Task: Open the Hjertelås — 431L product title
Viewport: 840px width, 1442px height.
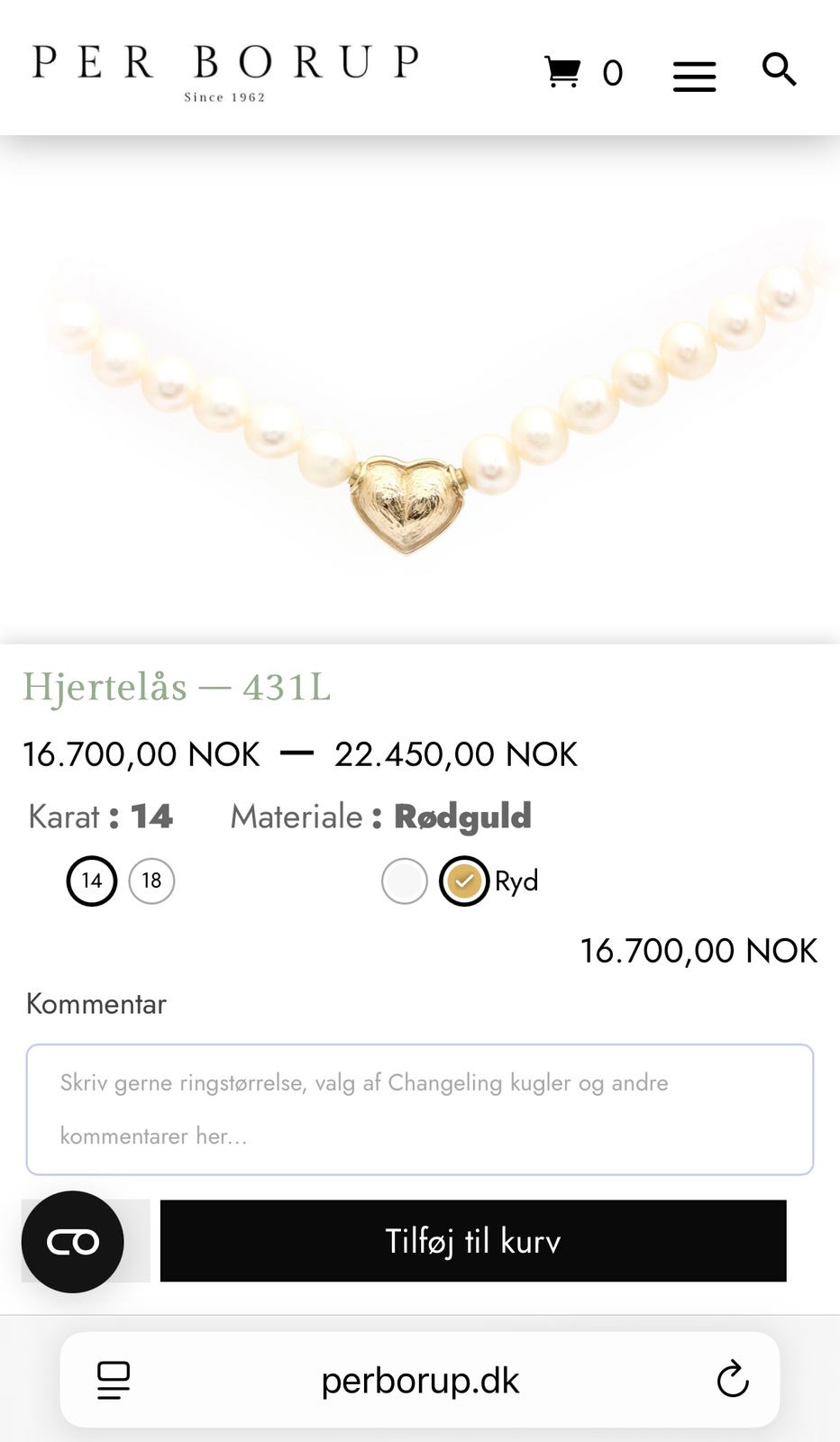Action: pos(178,687)
